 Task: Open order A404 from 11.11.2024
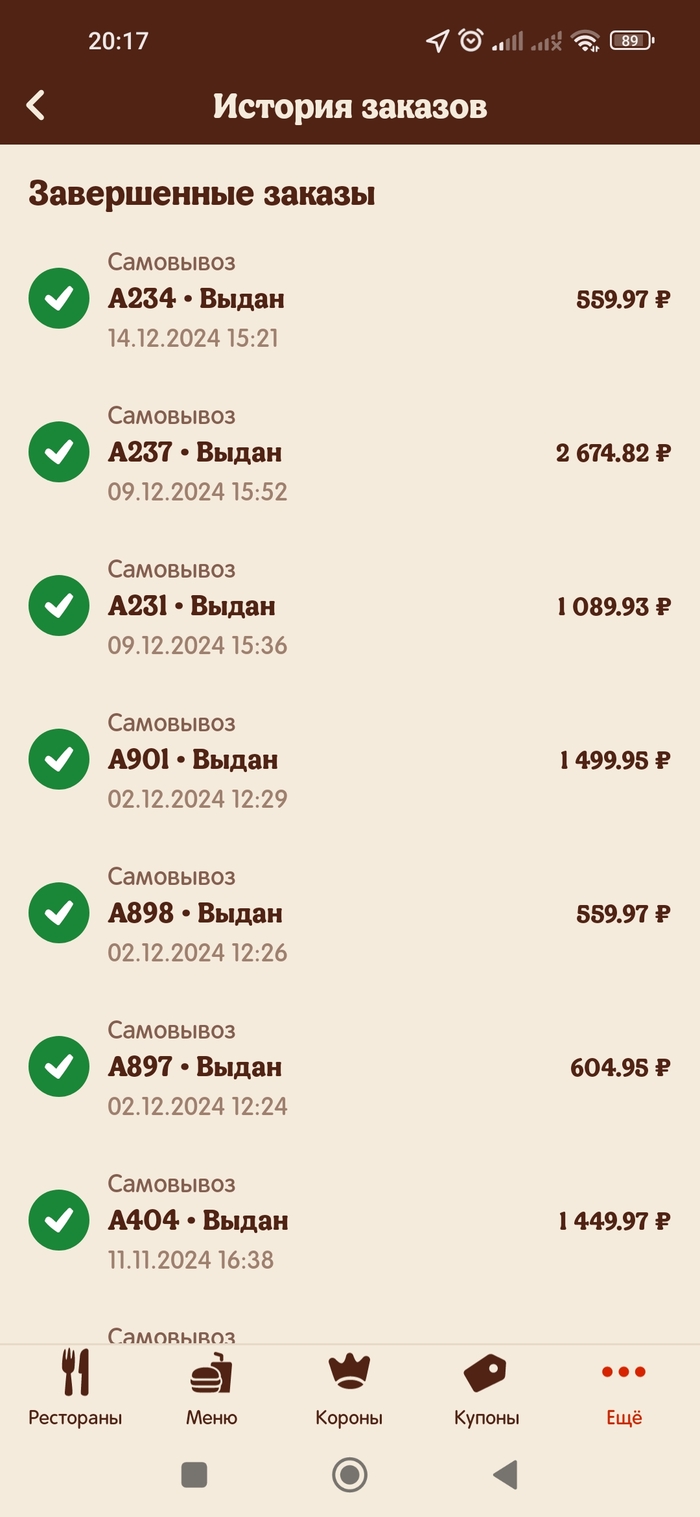click(349, 1221)
